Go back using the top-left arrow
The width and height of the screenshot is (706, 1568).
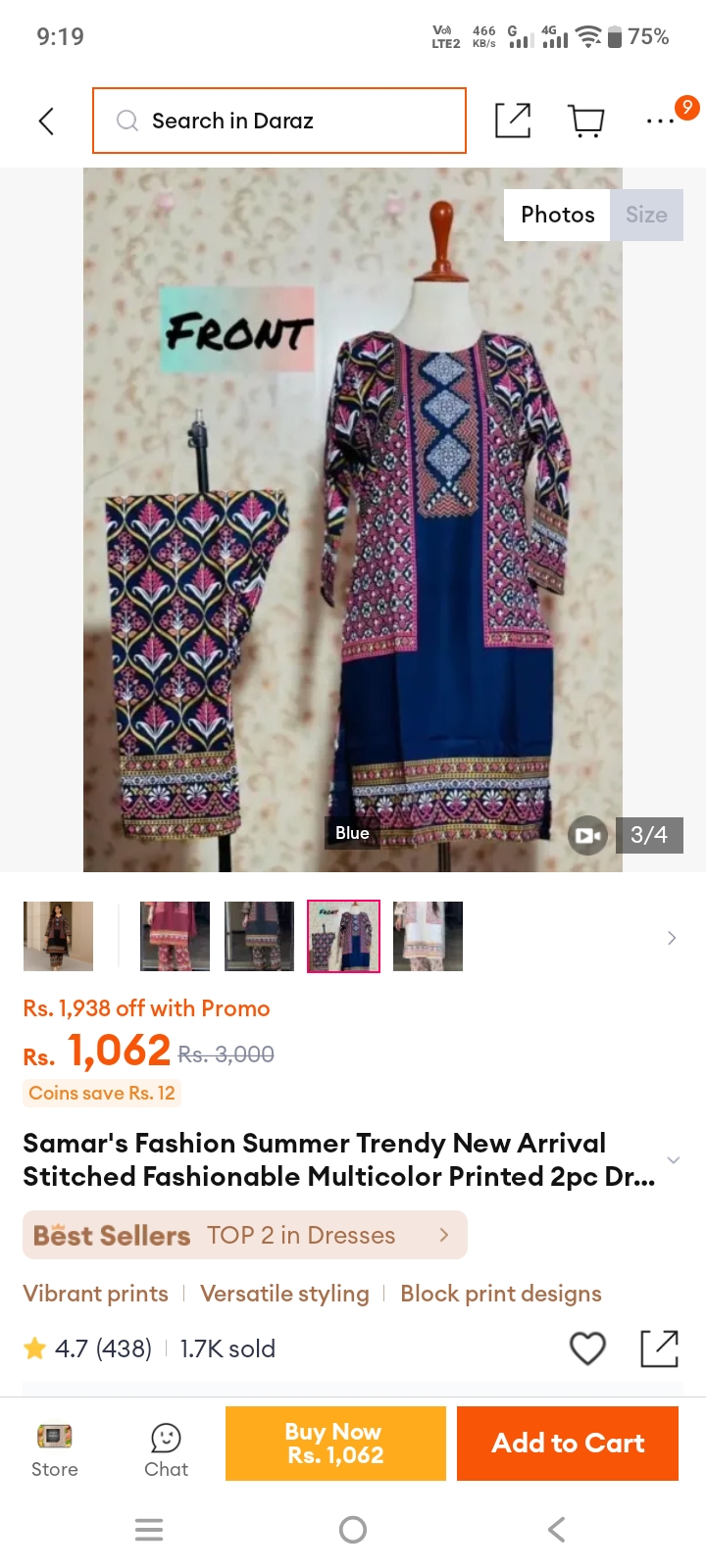tap(46, 122)
